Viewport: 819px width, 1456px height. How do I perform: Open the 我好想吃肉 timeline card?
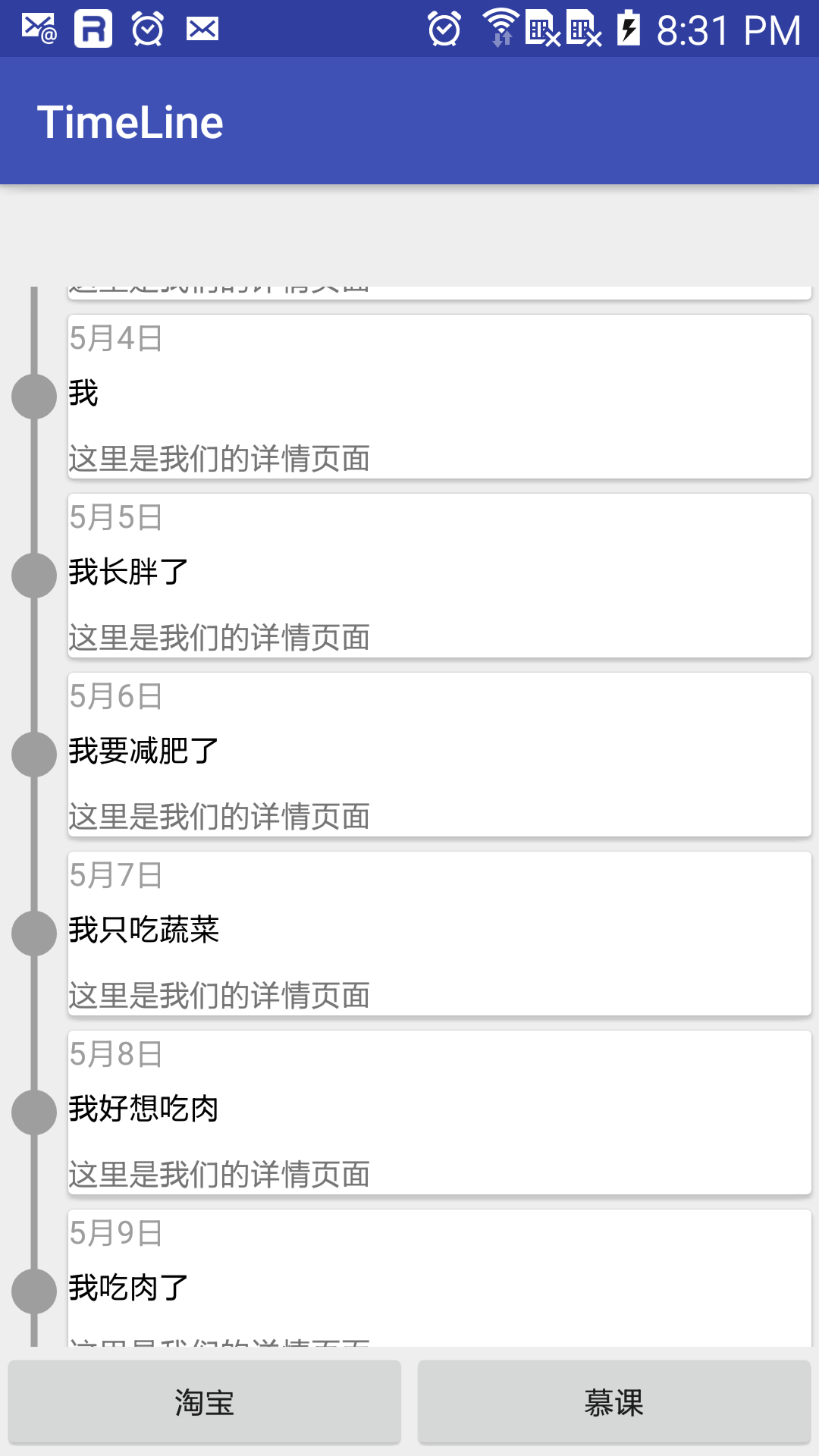[x=439, y=1112]
